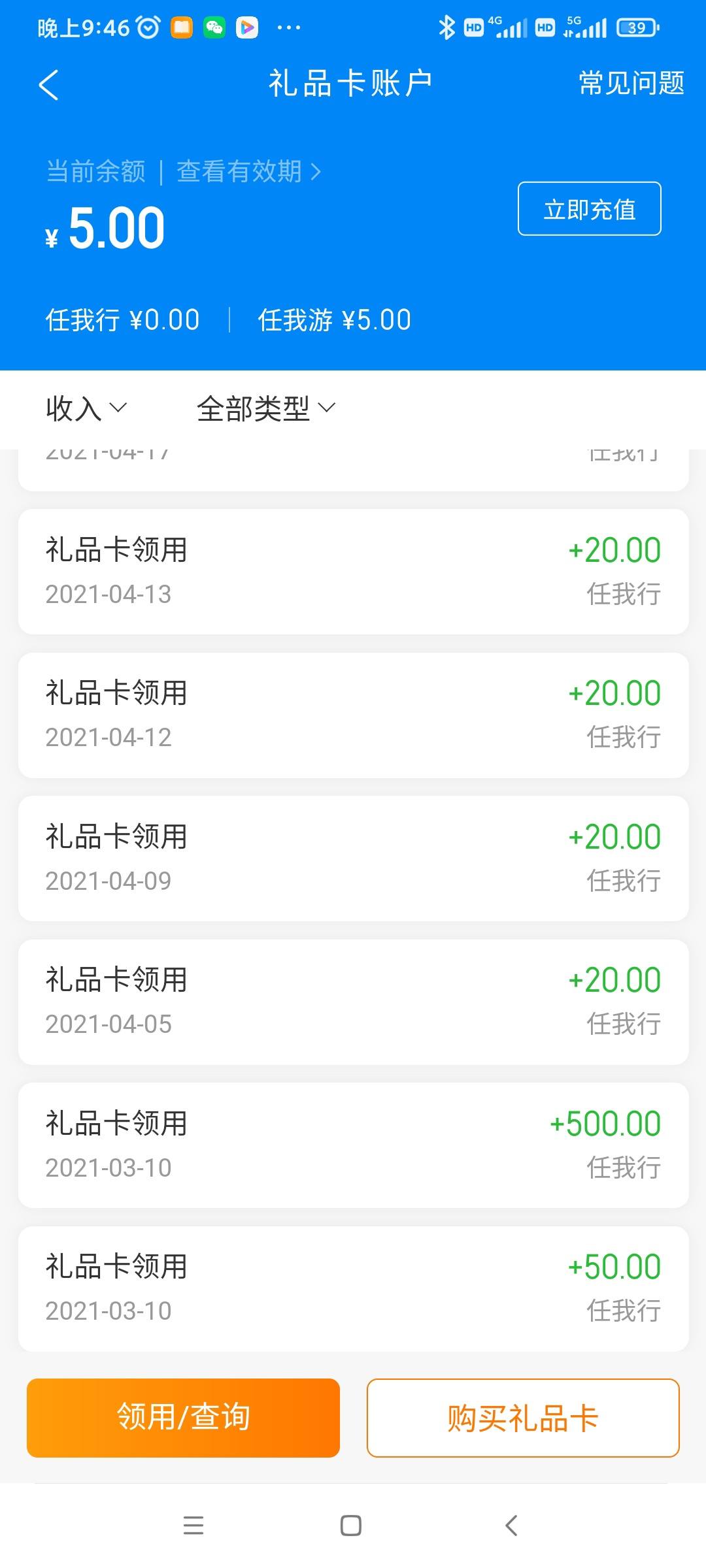
Task: Open the +500.00 gift card record
Action: 353,1145
